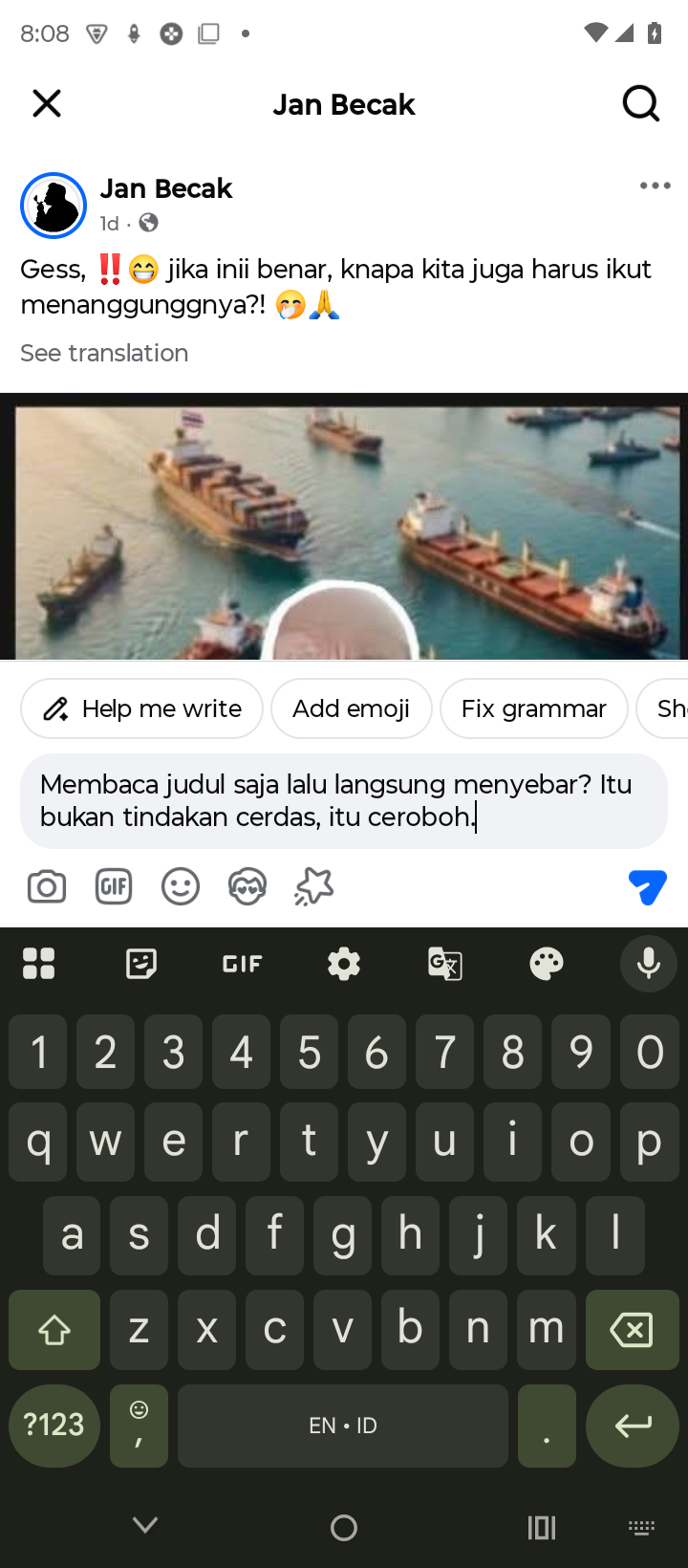Close the Jan Becak post view
Image resolution: width=688 pixels, height=1568 pixels.
[46, 103]
